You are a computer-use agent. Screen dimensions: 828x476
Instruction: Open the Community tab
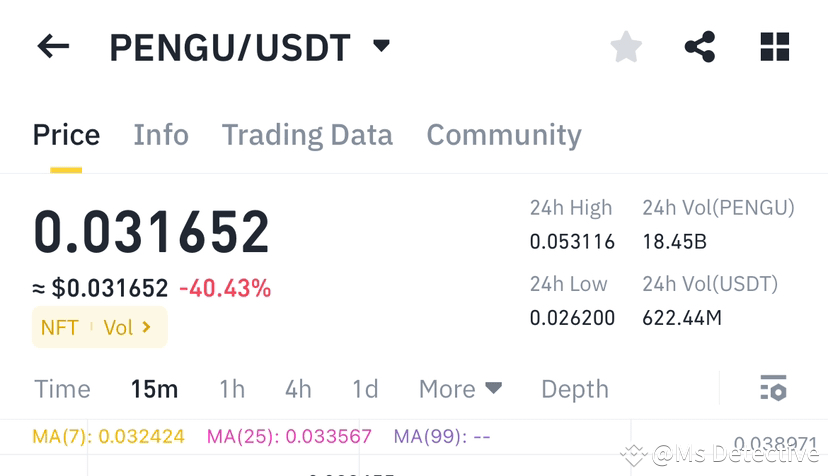point(504,135)
